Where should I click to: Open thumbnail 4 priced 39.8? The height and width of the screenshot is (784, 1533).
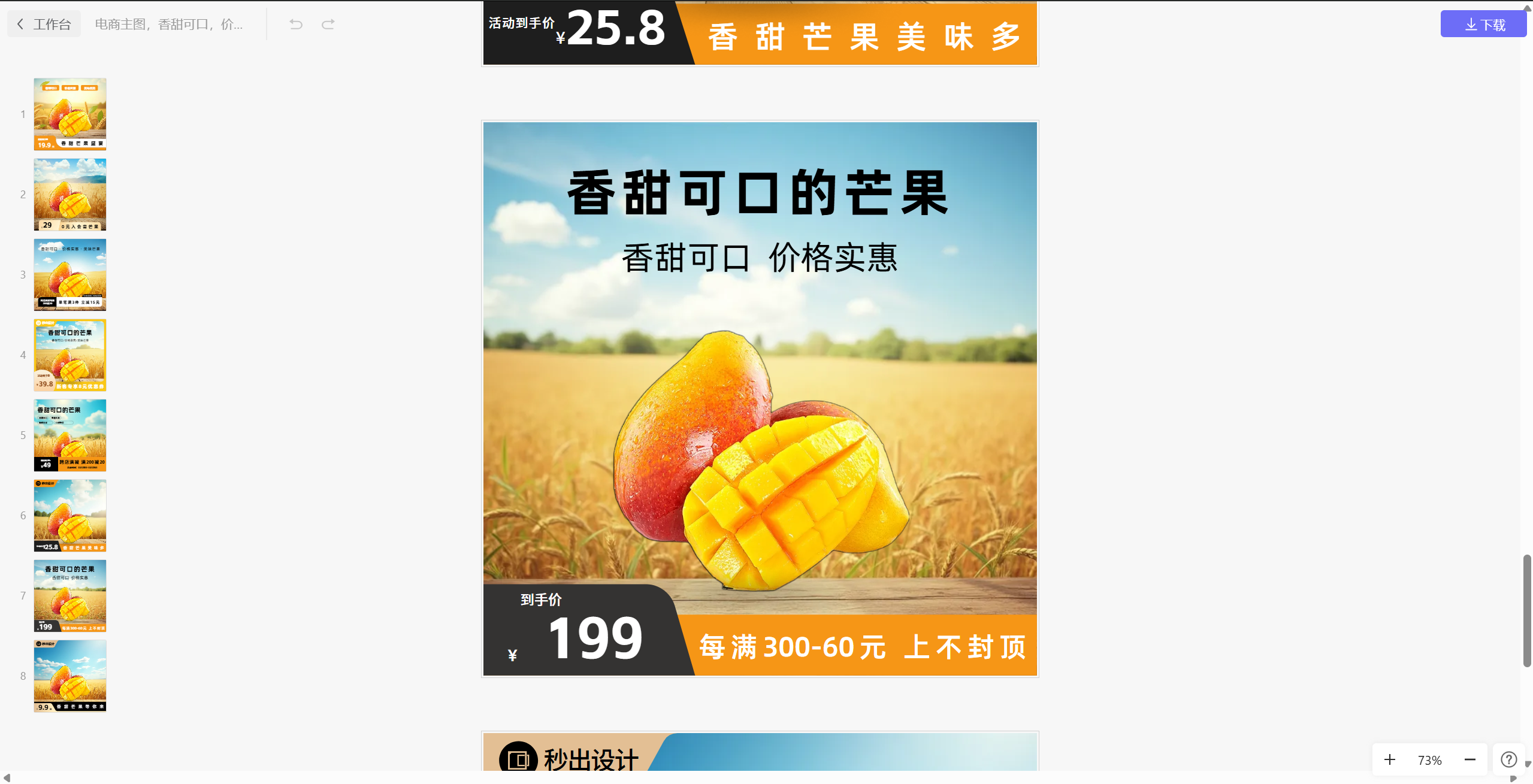[x=70, y=355]
